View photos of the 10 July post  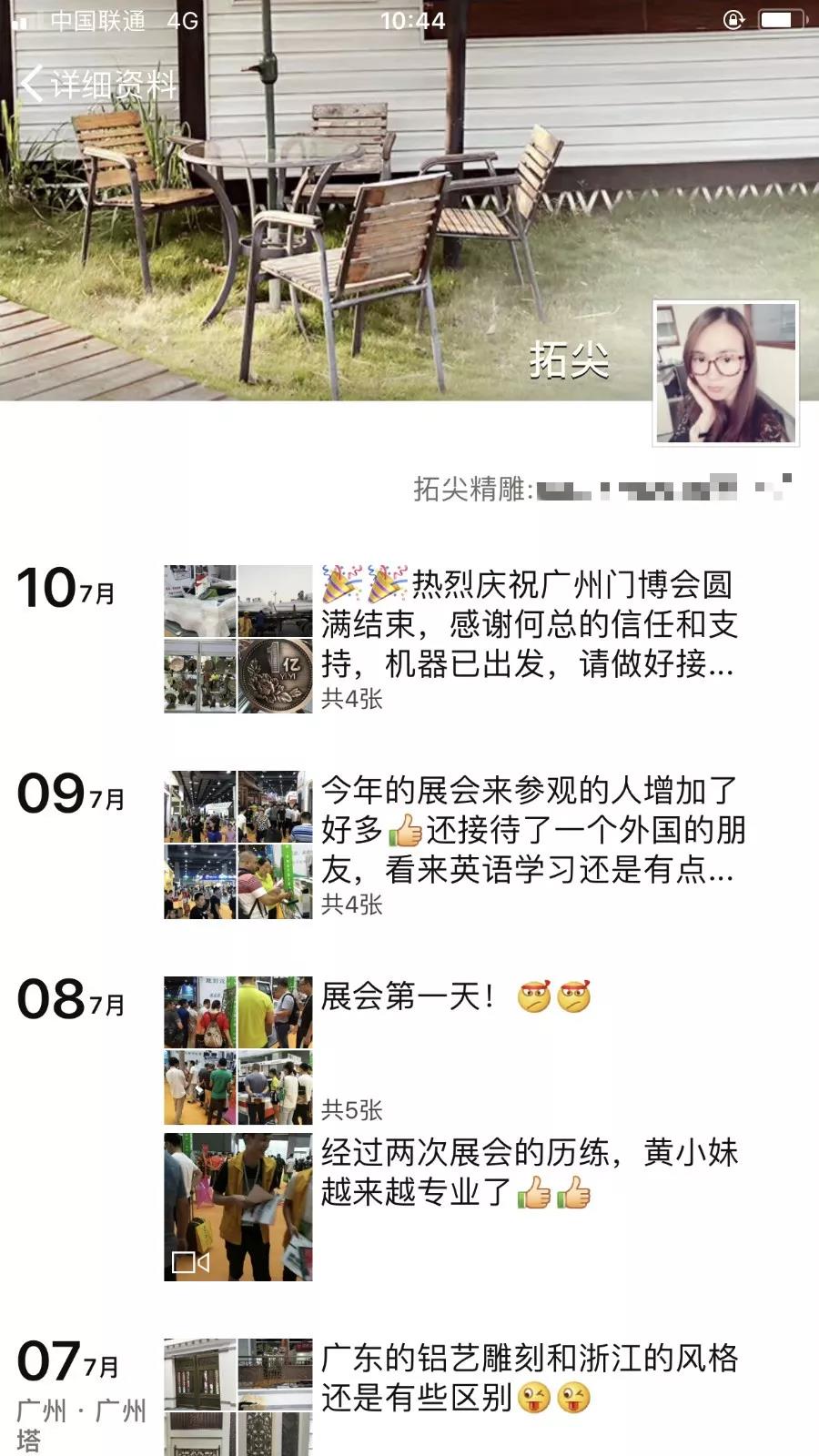click(238, 639)
